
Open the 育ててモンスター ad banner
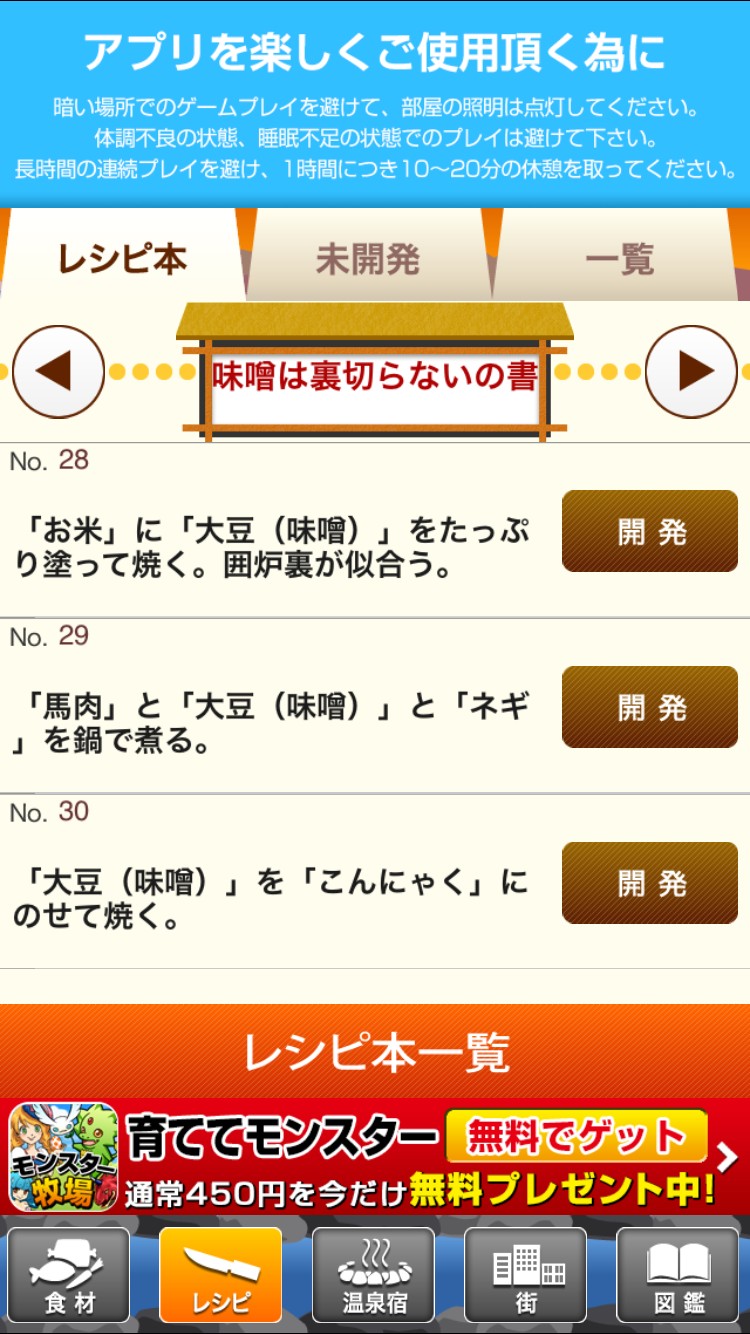click(x=375, y=1157)
